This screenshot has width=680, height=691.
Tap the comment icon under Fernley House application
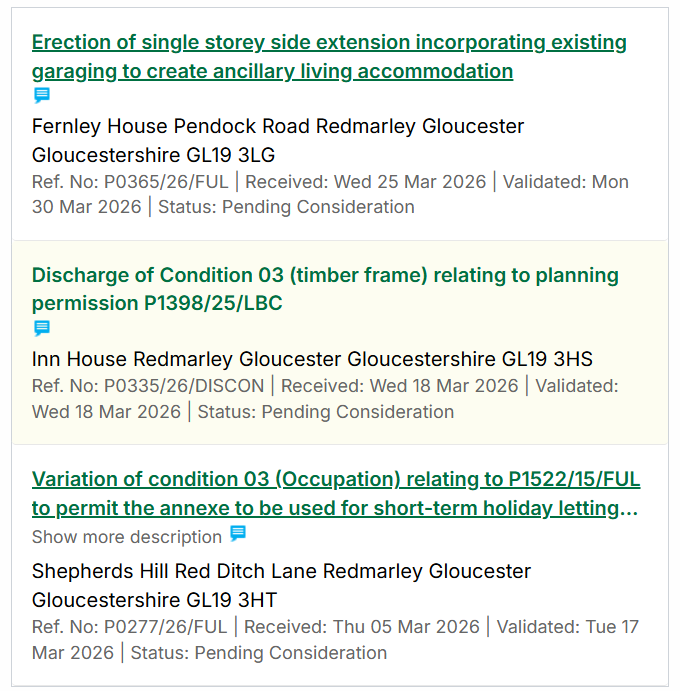[41, 96]
